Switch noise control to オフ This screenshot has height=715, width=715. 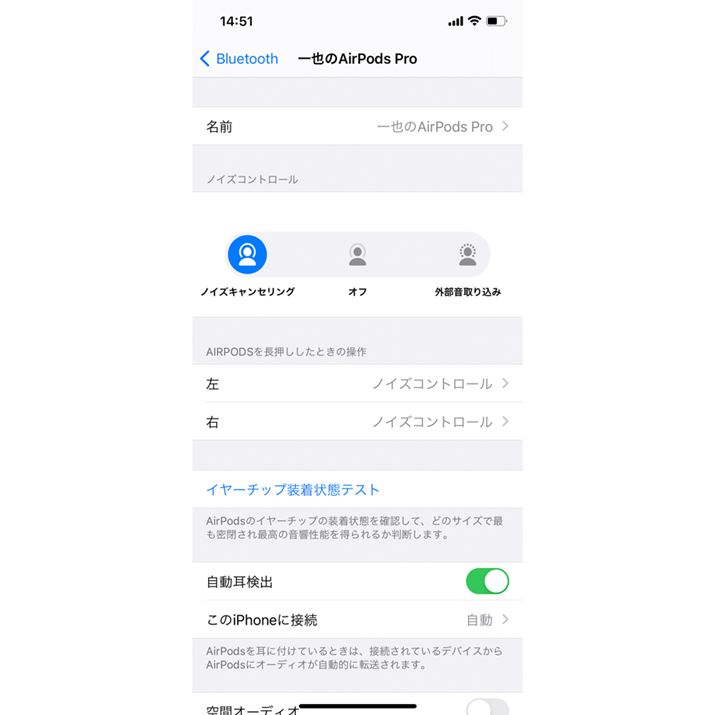tap(357, 254)
